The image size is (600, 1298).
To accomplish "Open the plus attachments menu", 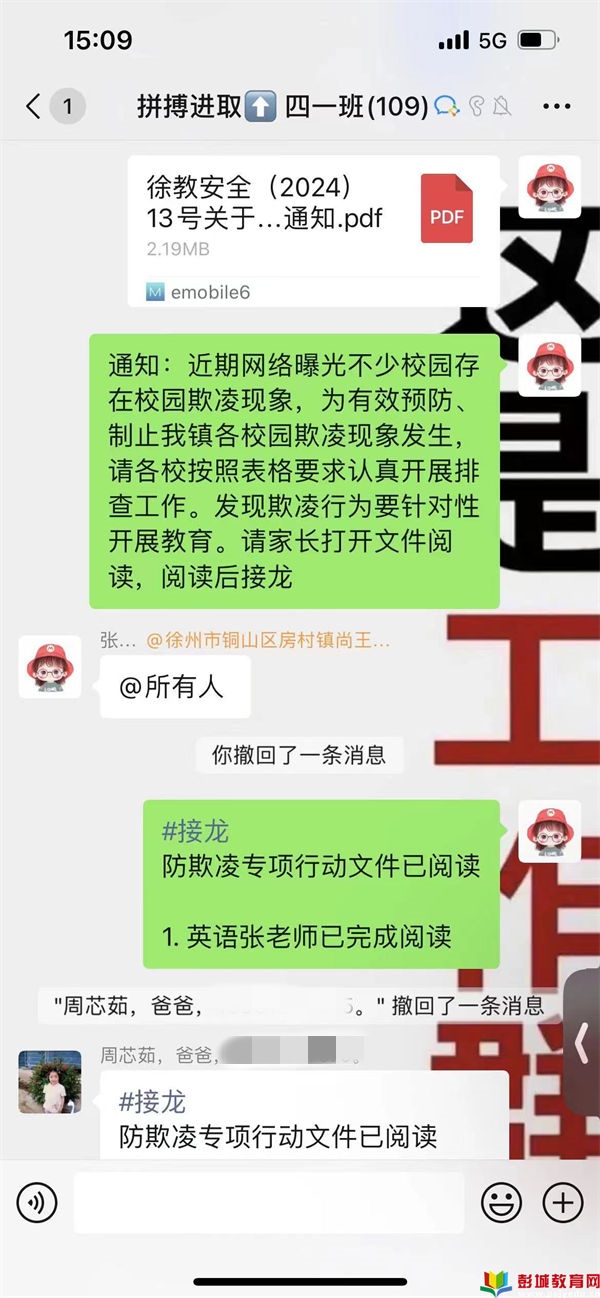I will pyautogui.click(x=562, y=1201).
